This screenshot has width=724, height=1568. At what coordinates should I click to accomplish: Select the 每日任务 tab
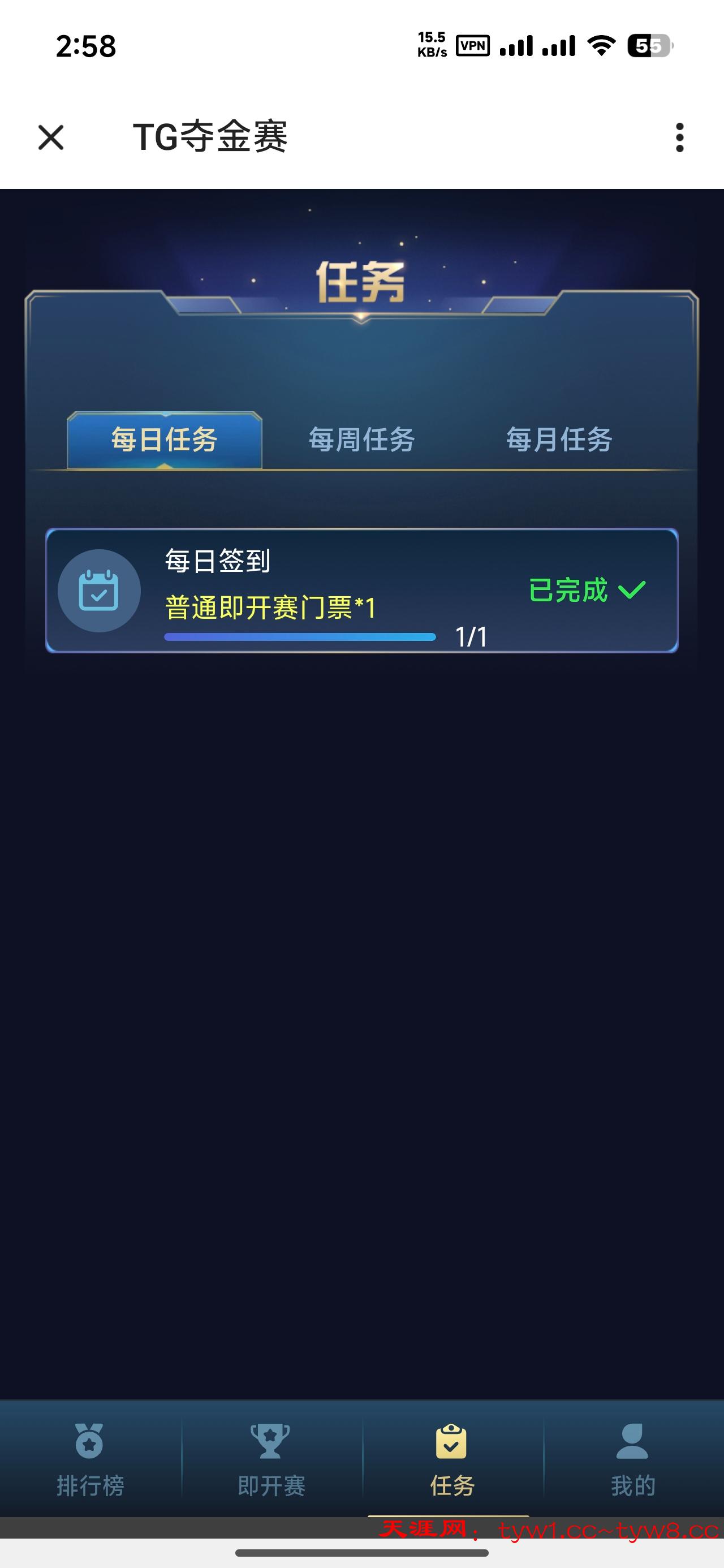tap(165, 440)
